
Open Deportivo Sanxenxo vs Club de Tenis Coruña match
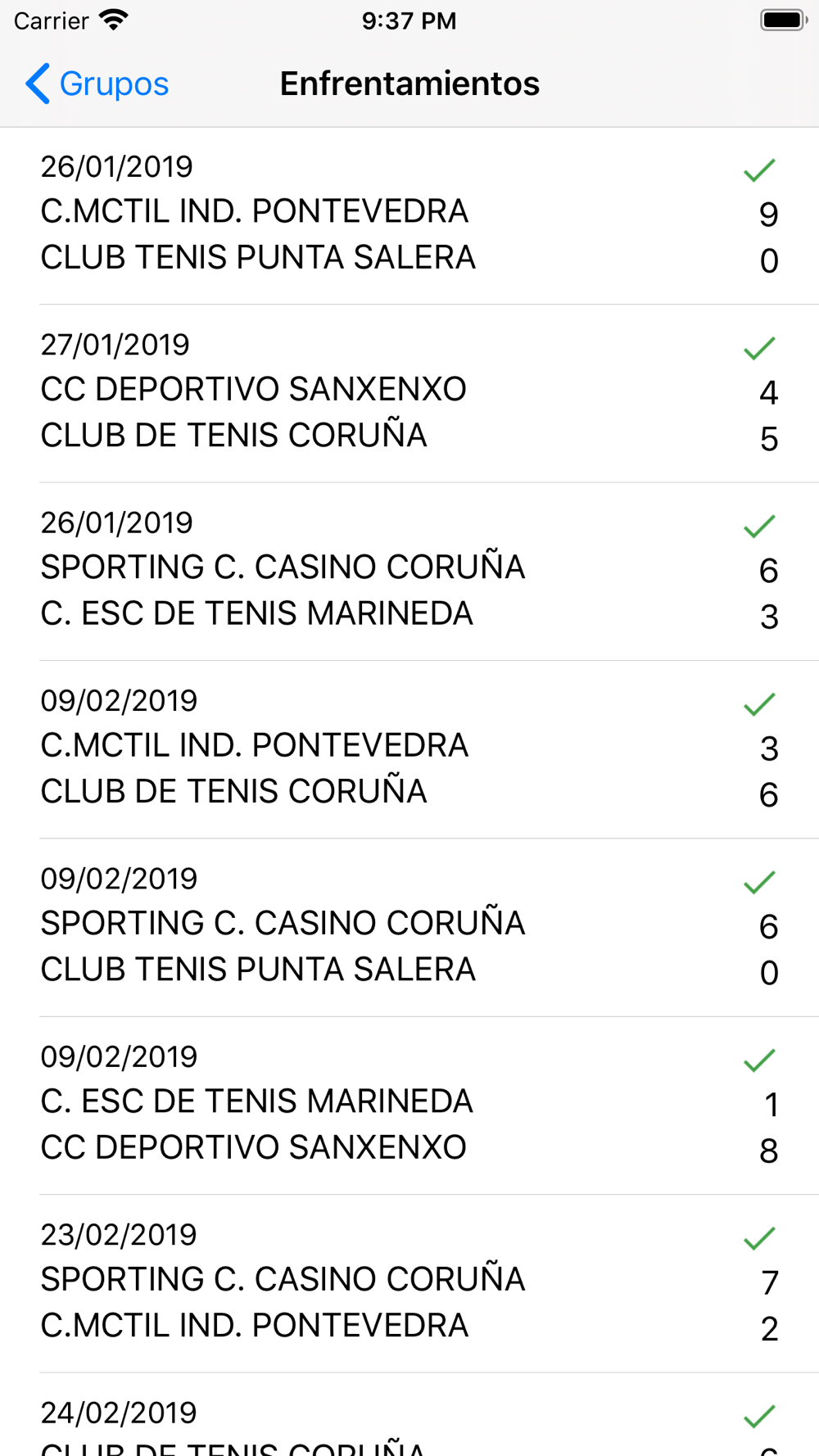click(x=409, y=394)
